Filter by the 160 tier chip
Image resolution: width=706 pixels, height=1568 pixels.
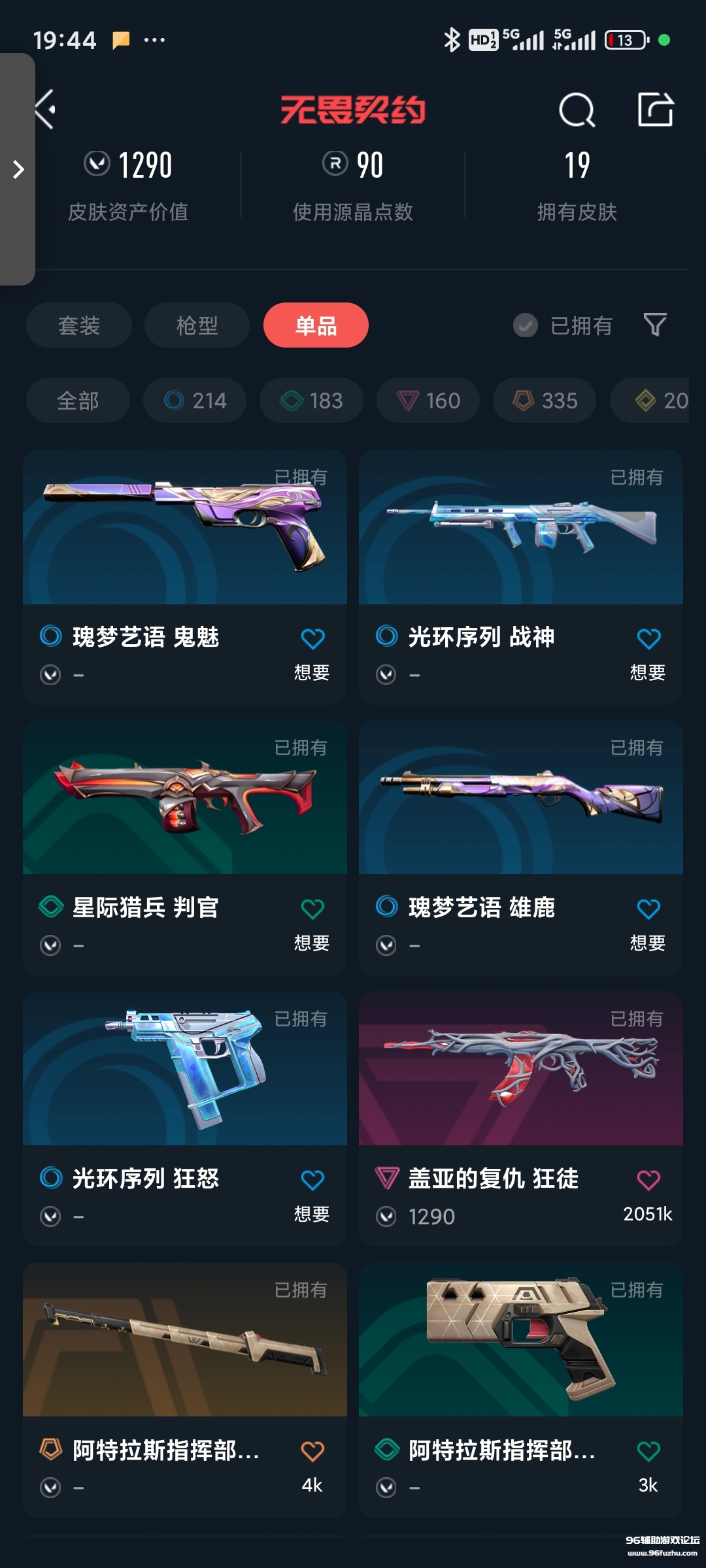[428, 400]
